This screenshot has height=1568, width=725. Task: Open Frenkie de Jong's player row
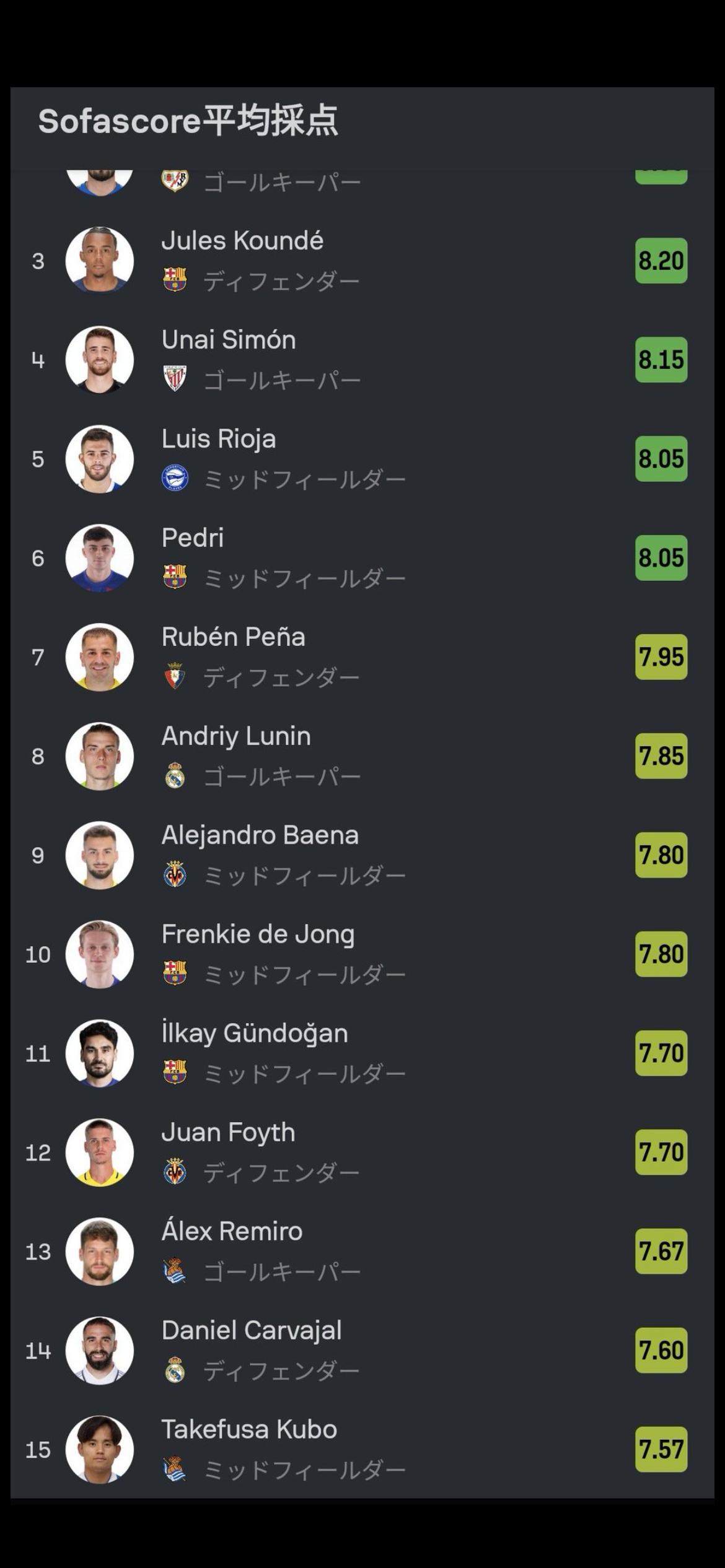pyautogui.click(x=362, y=954)
